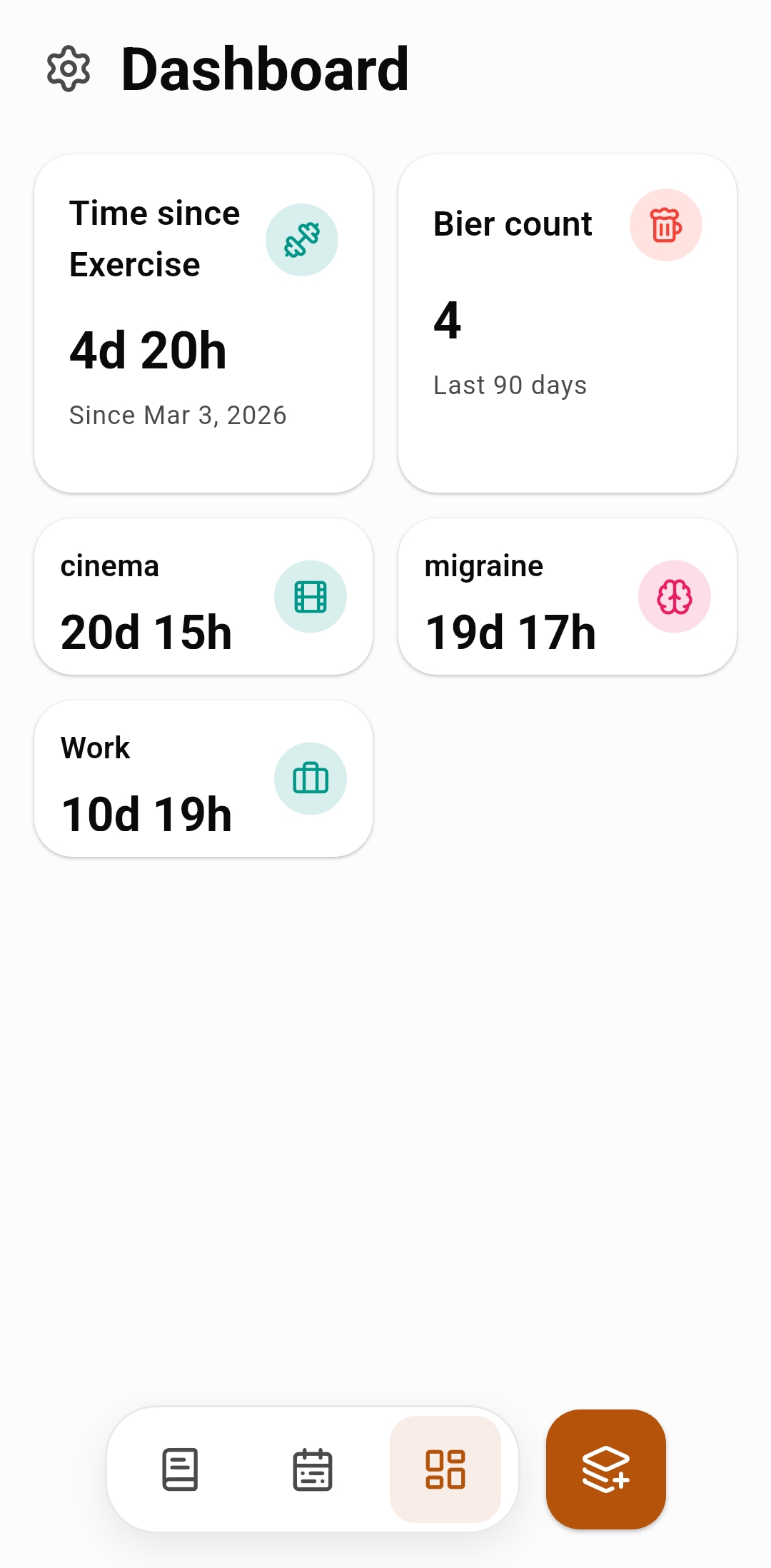Click the 4d 20h duration text
This screenshot has height=1568, width=771.
click(149, 350)
